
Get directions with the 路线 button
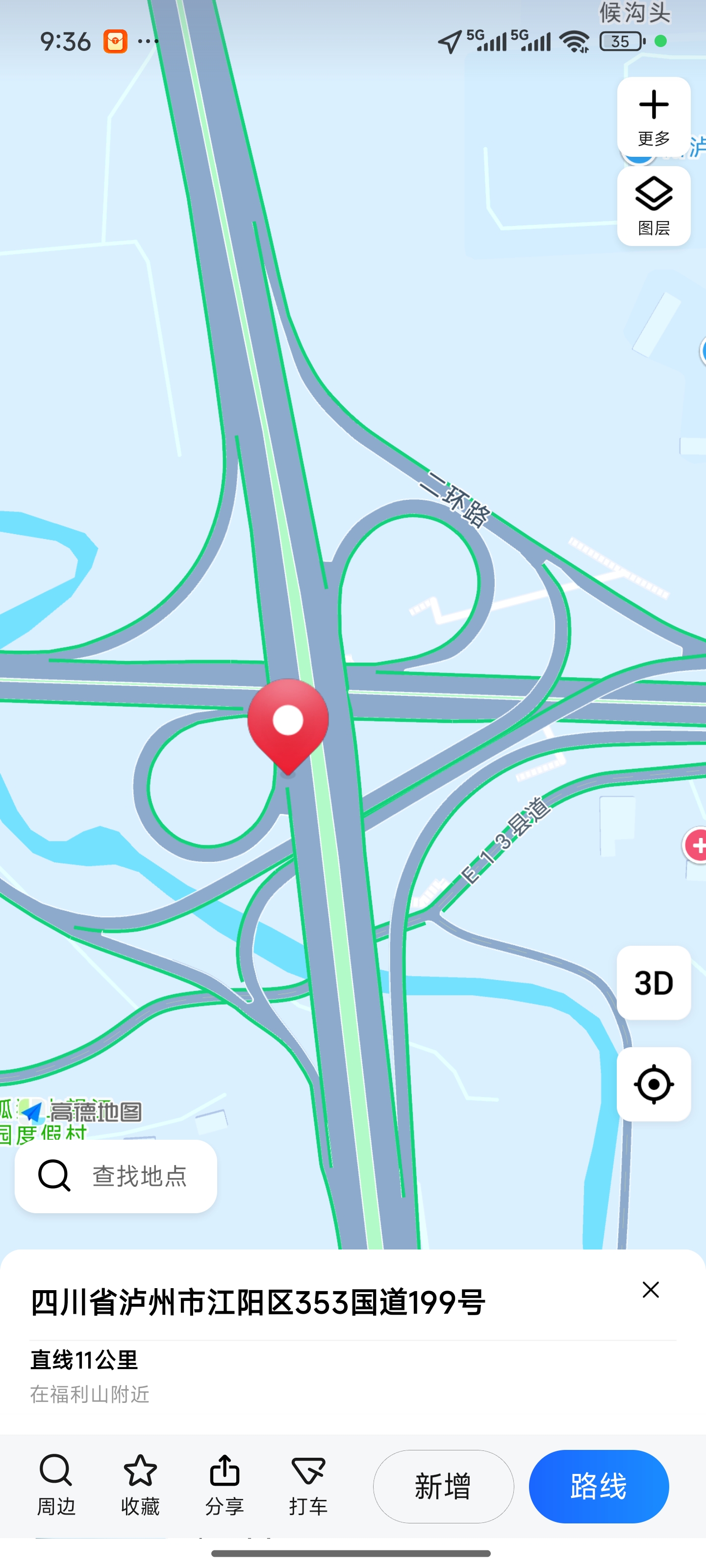click(x=598, y=1486)
